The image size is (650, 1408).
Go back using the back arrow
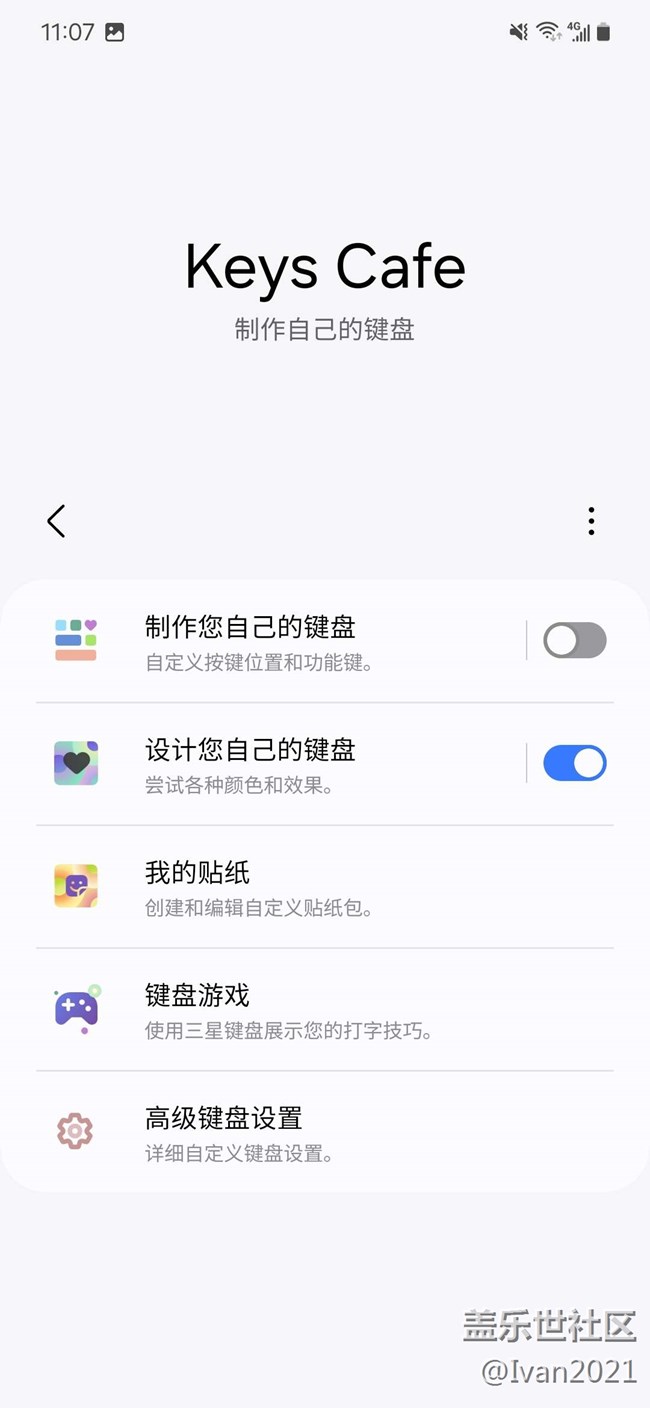[56, 521]
